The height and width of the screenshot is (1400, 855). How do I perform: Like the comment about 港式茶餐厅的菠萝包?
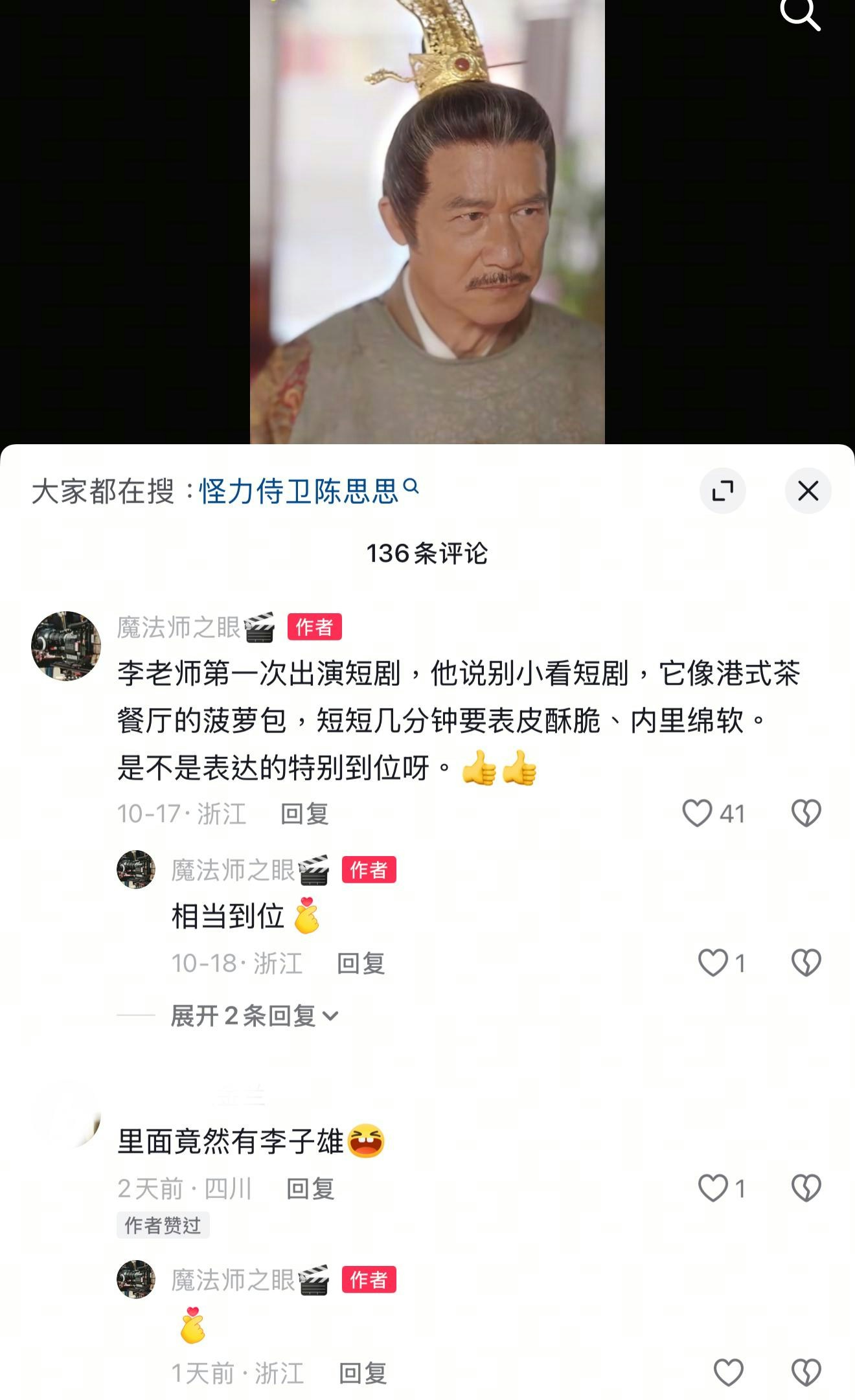pos(698,813)
